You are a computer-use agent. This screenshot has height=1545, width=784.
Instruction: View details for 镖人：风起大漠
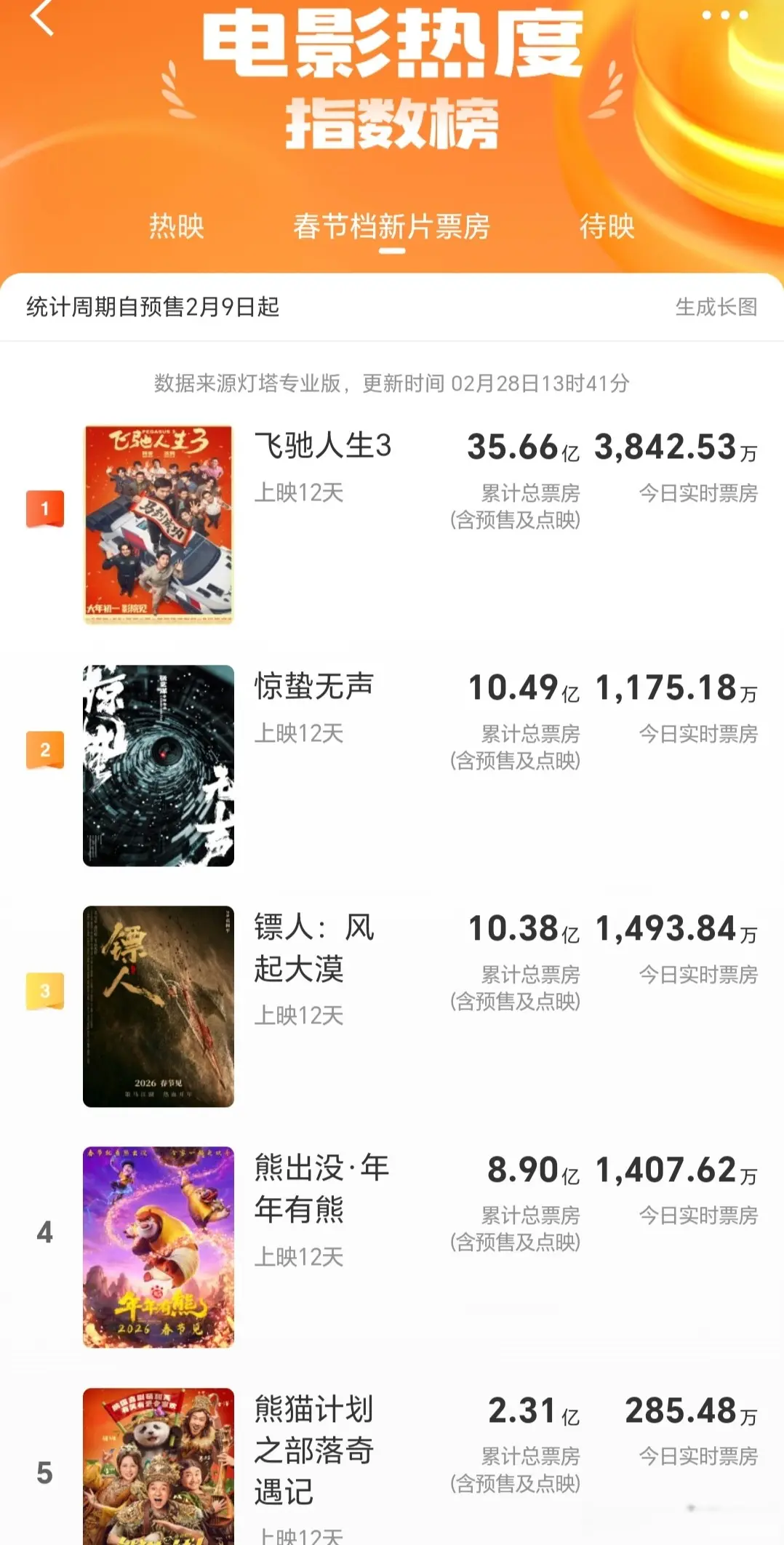click(x=314, y=948)
